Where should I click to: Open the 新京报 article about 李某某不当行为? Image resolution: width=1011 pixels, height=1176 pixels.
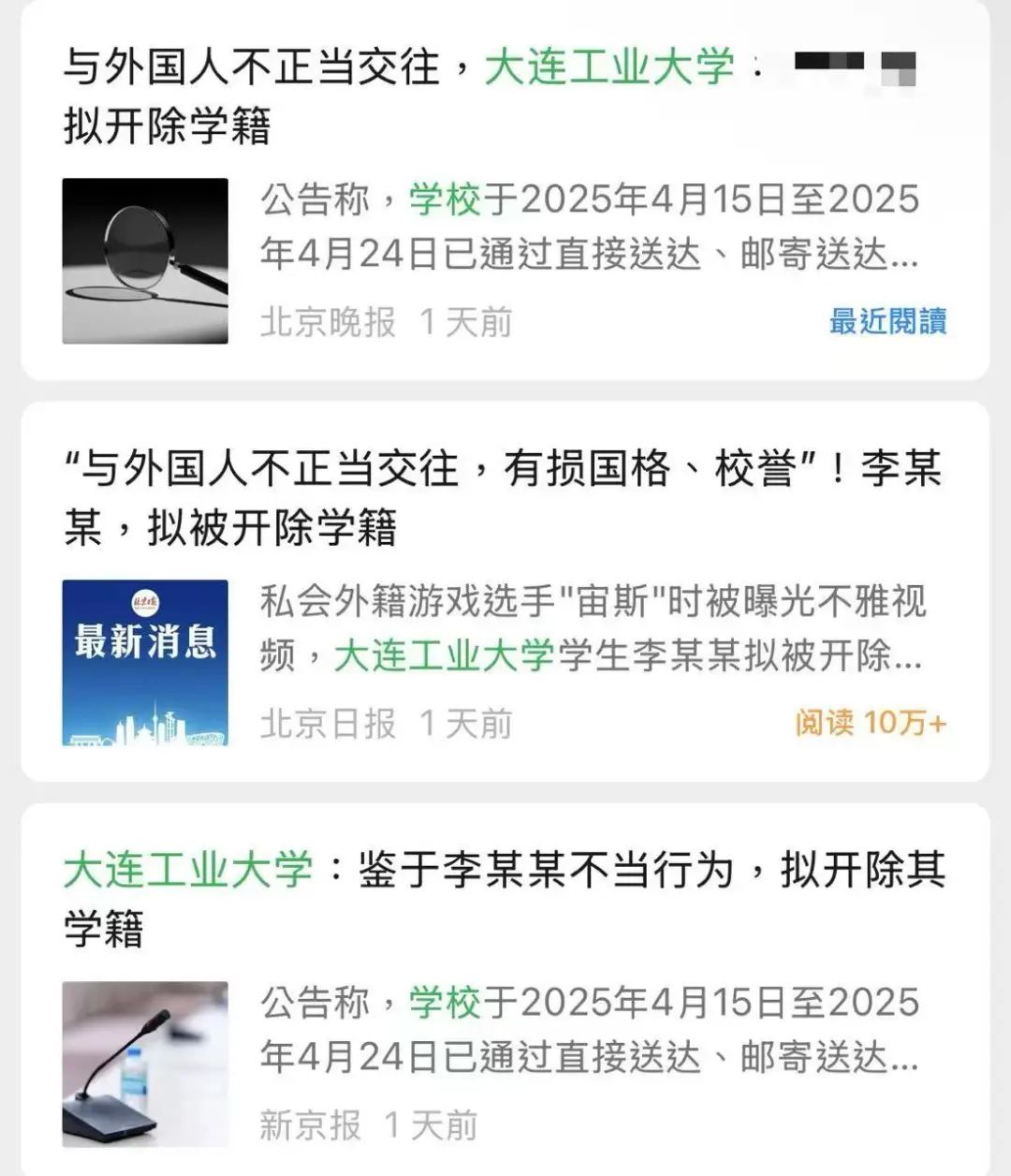504,899
